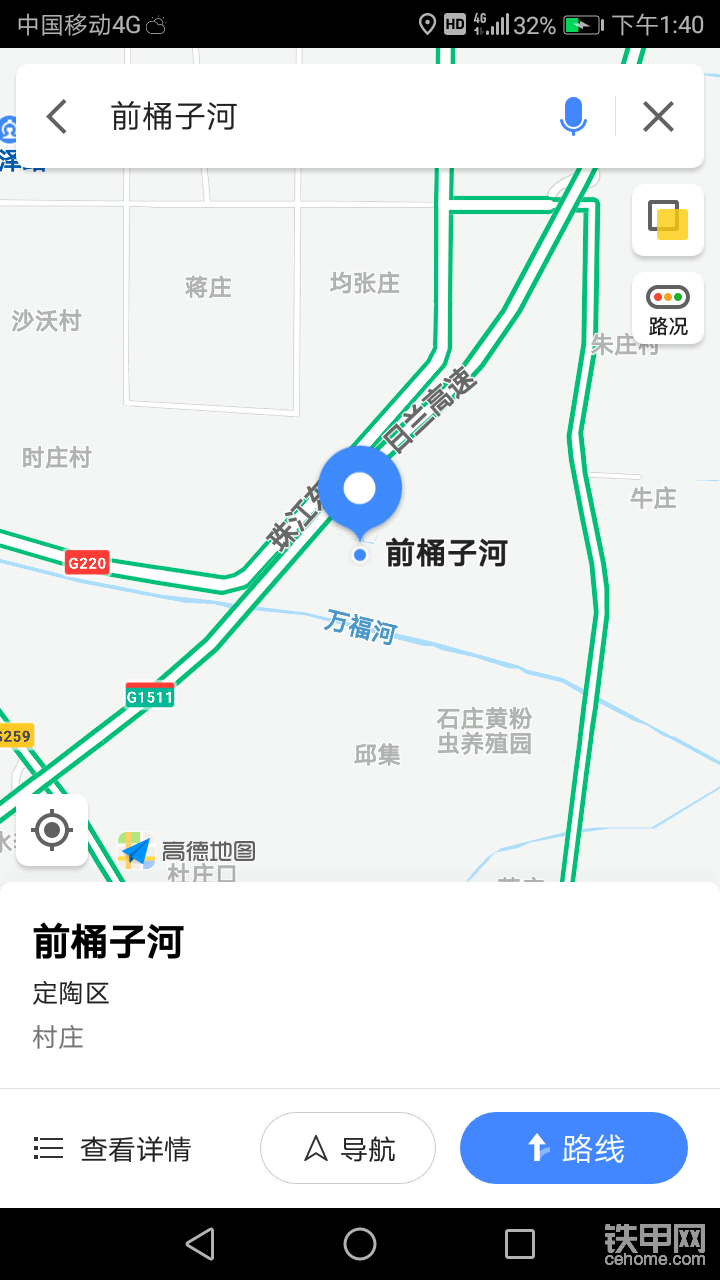This screenshot has height=1280, width=720.
Task: Start voice search with the microphone
Action: click(573, 117)
